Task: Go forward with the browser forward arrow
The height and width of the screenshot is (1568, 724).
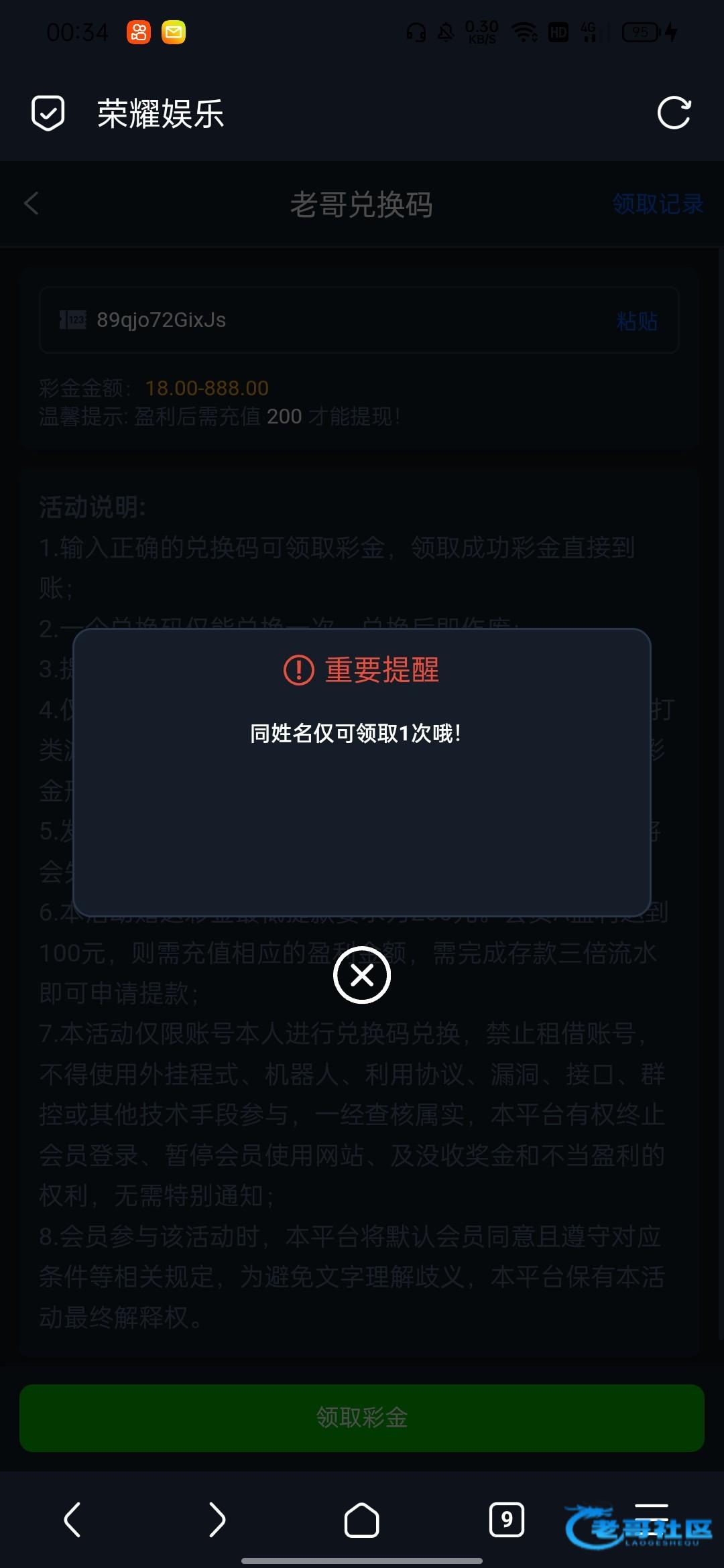Action: click(x=217, y=1519)
